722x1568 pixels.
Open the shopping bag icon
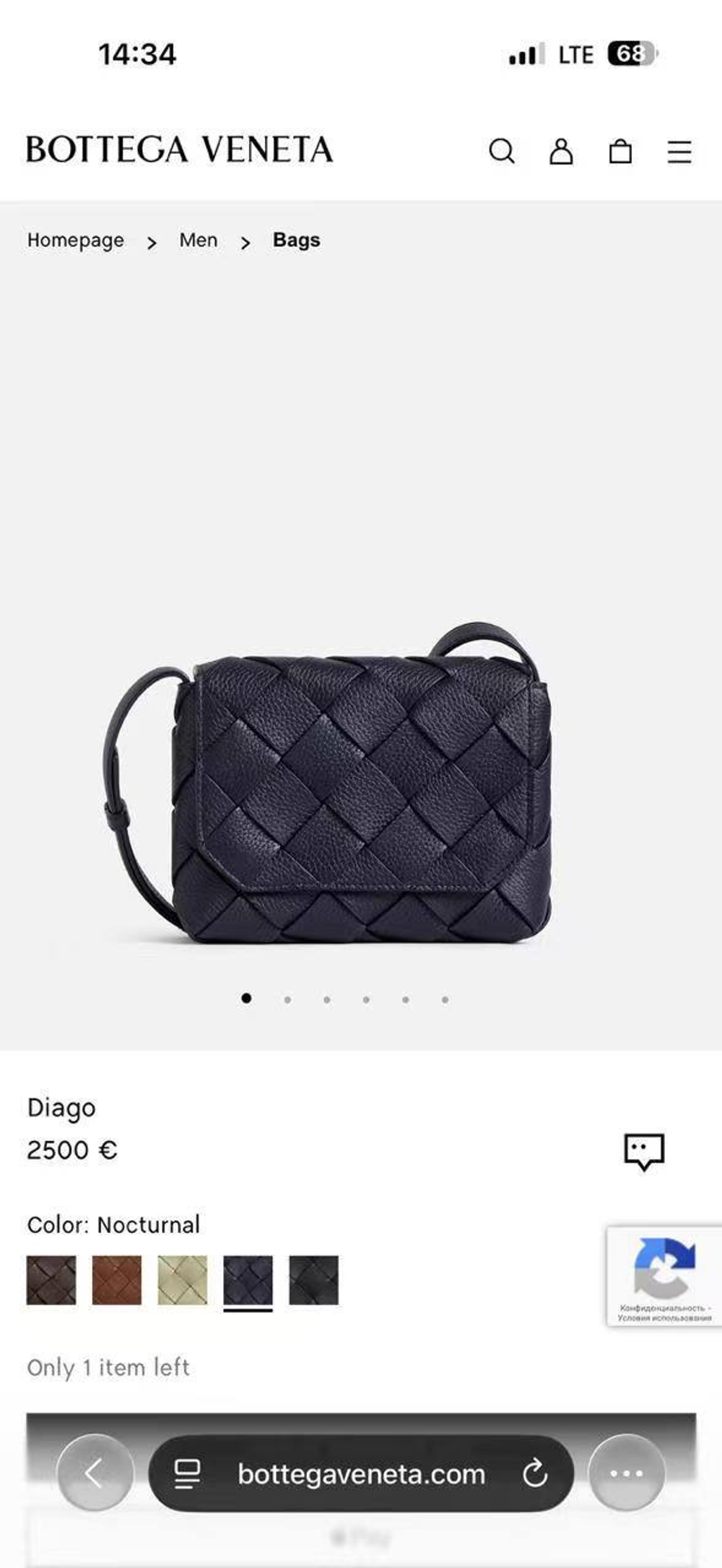click(x=619, y=152)
